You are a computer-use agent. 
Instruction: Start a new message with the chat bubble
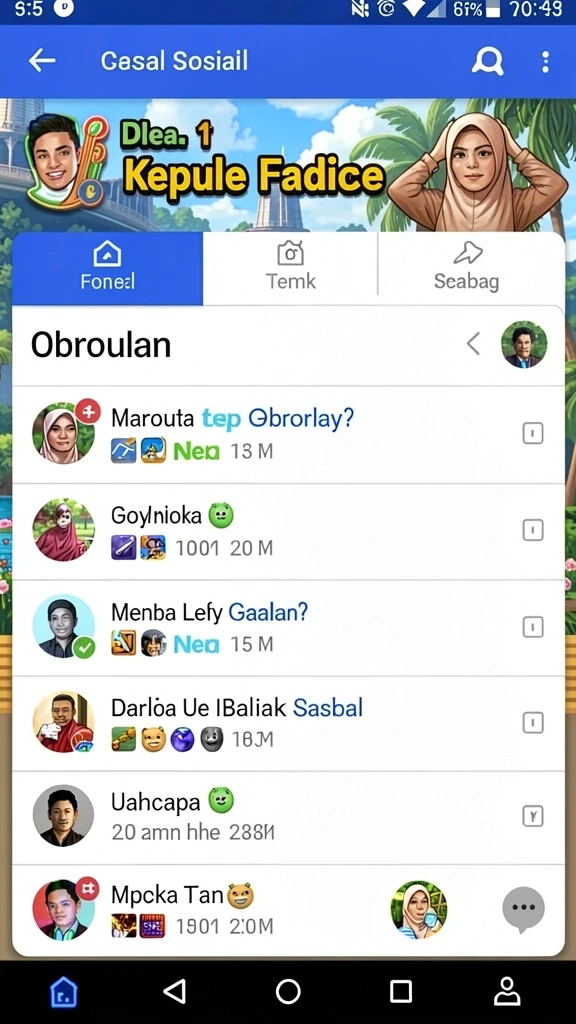tap(524, 909)
